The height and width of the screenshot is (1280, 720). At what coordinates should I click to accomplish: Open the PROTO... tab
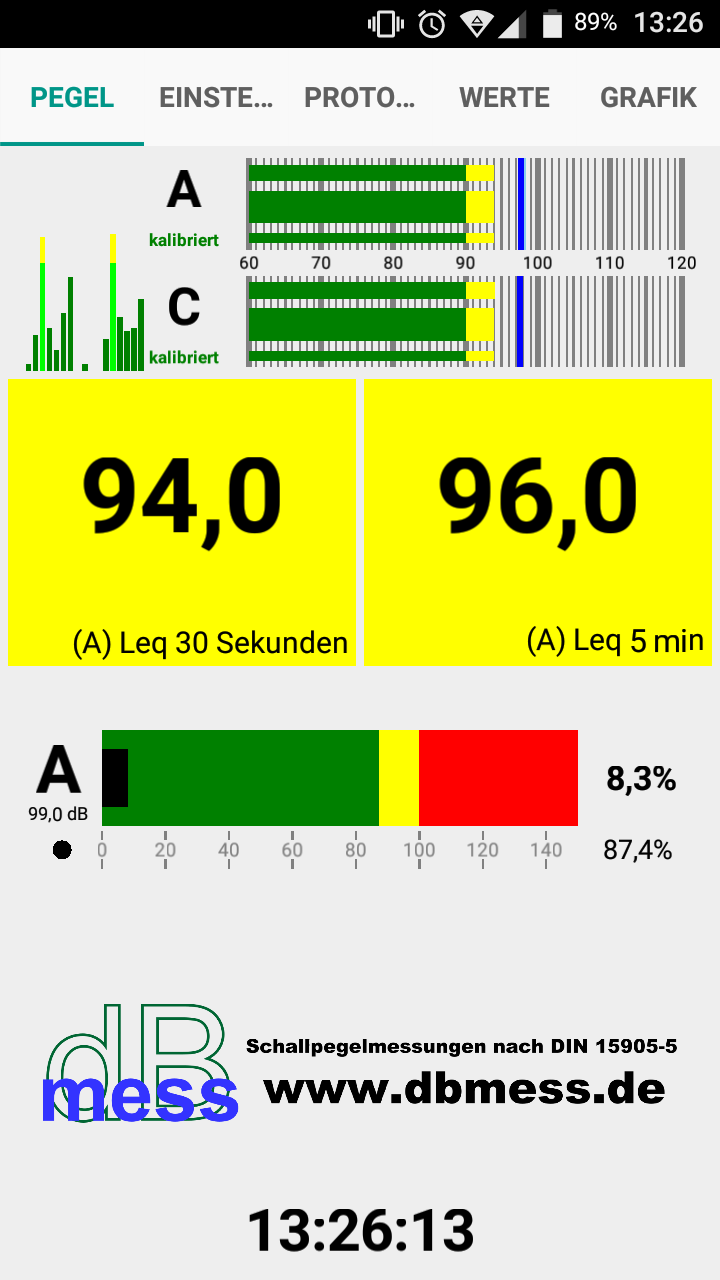(x=360, y=98)
